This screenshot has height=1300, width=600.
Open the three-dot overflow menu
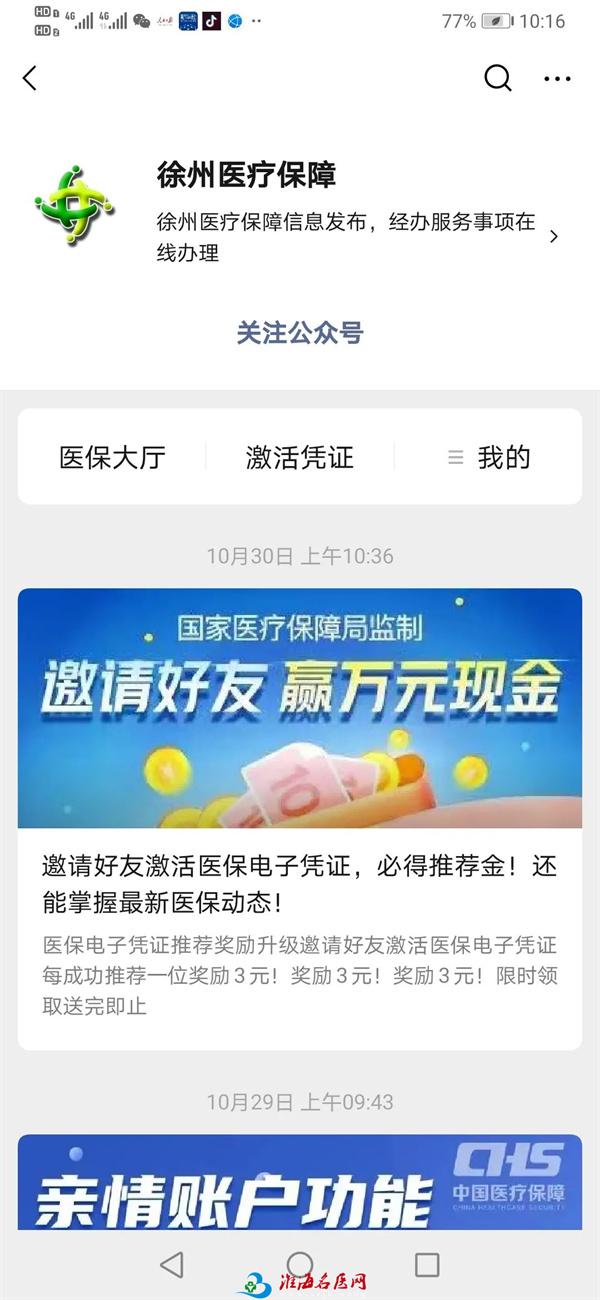click(557, 79)
